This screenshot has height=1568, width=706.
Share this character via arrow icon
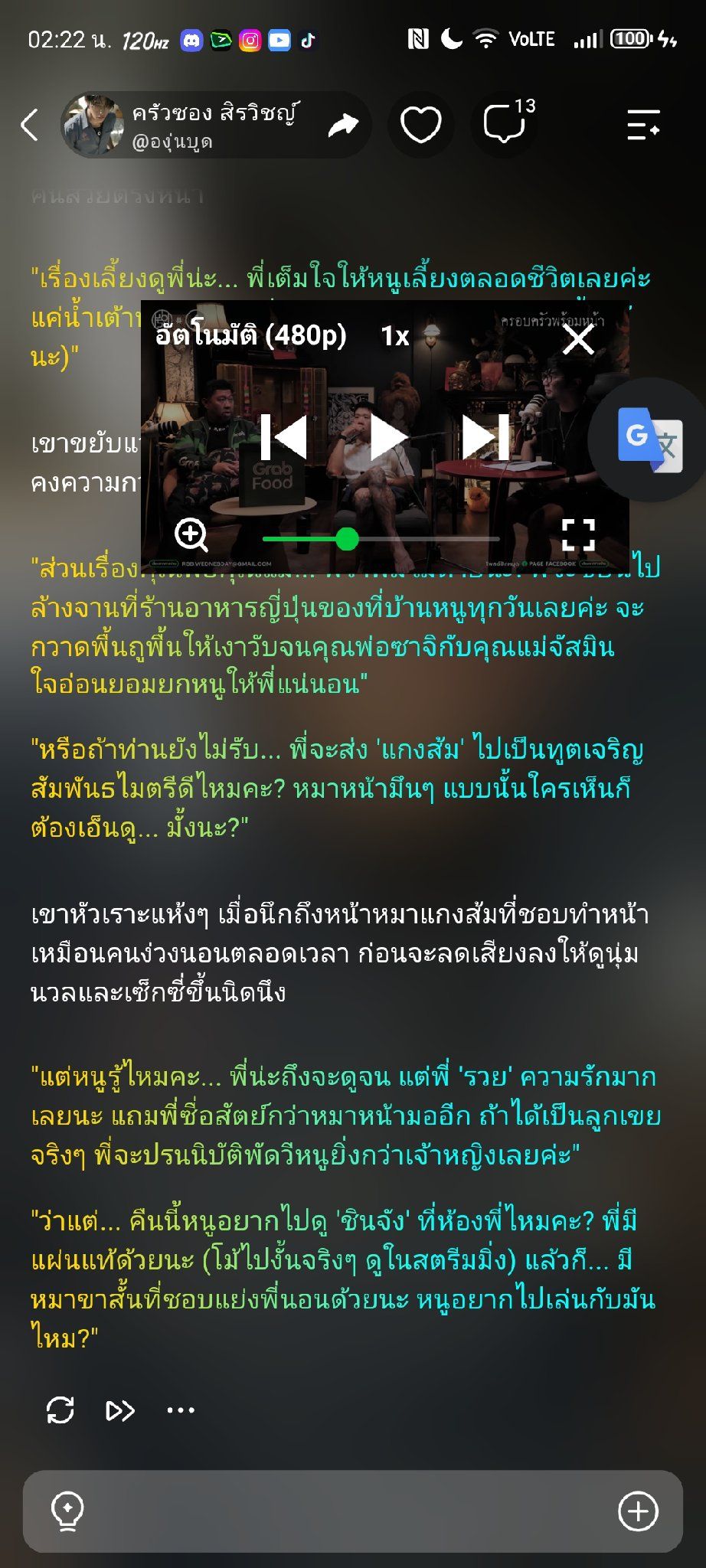pyautogui.click(x=343, y=125)
